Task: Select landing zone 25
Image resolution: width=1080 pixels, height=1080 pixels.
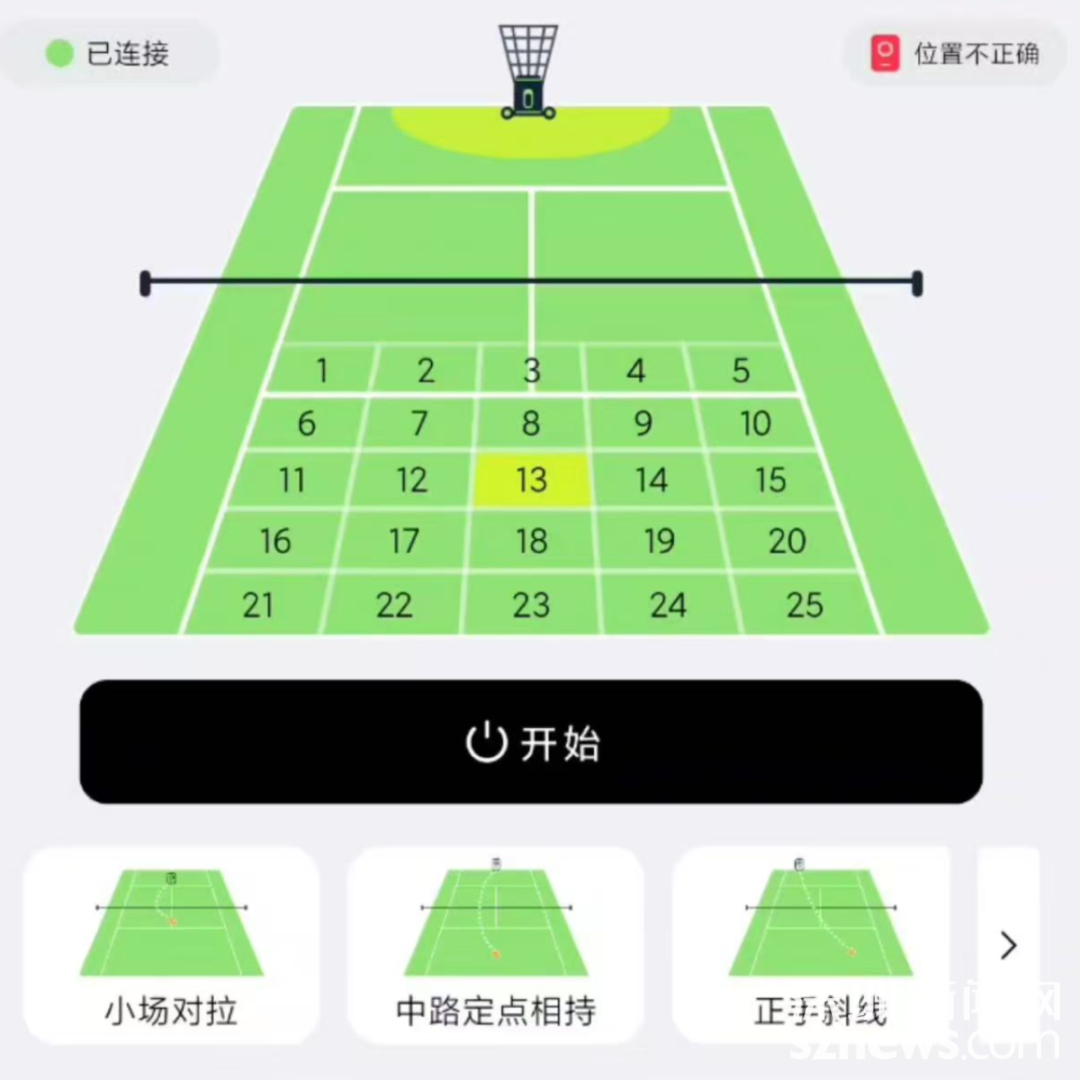Action: point(804,605)
